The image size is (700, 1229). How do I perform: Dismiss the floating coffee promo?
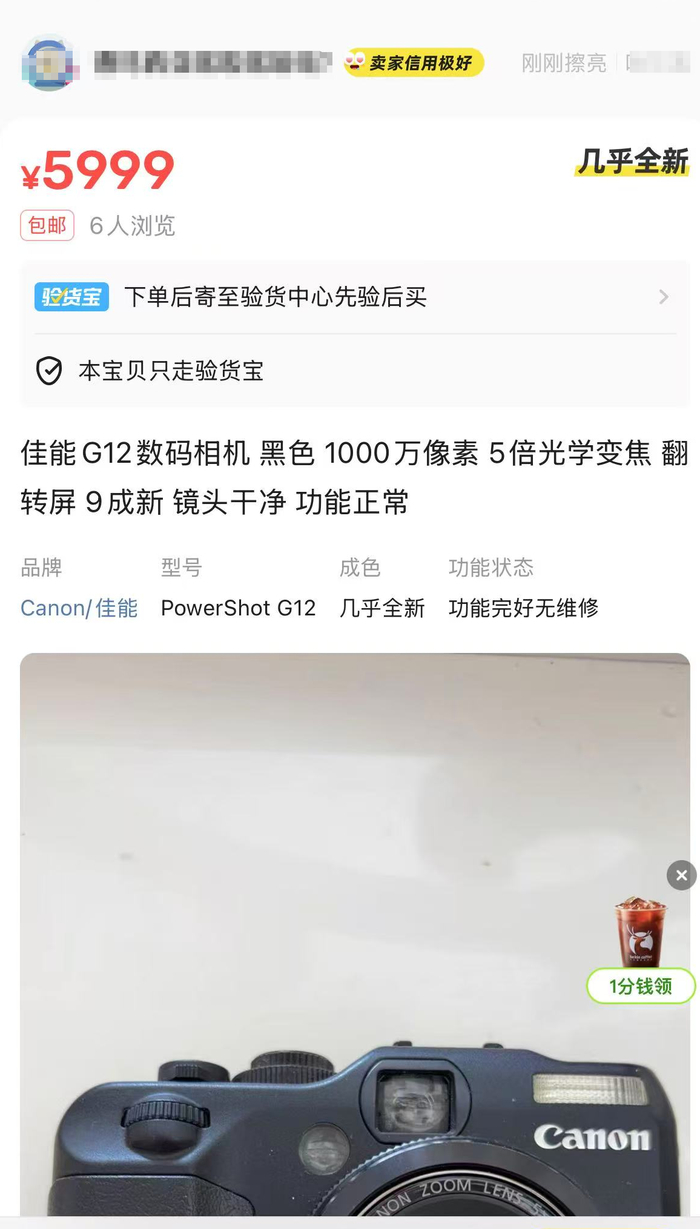pos(681,876)
